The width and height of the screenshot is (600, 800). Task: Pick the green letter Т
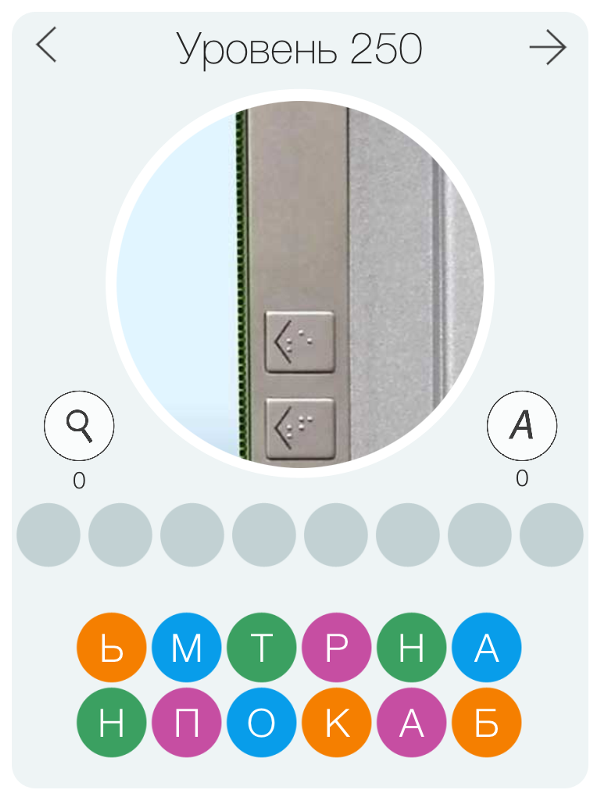point(262,649)
